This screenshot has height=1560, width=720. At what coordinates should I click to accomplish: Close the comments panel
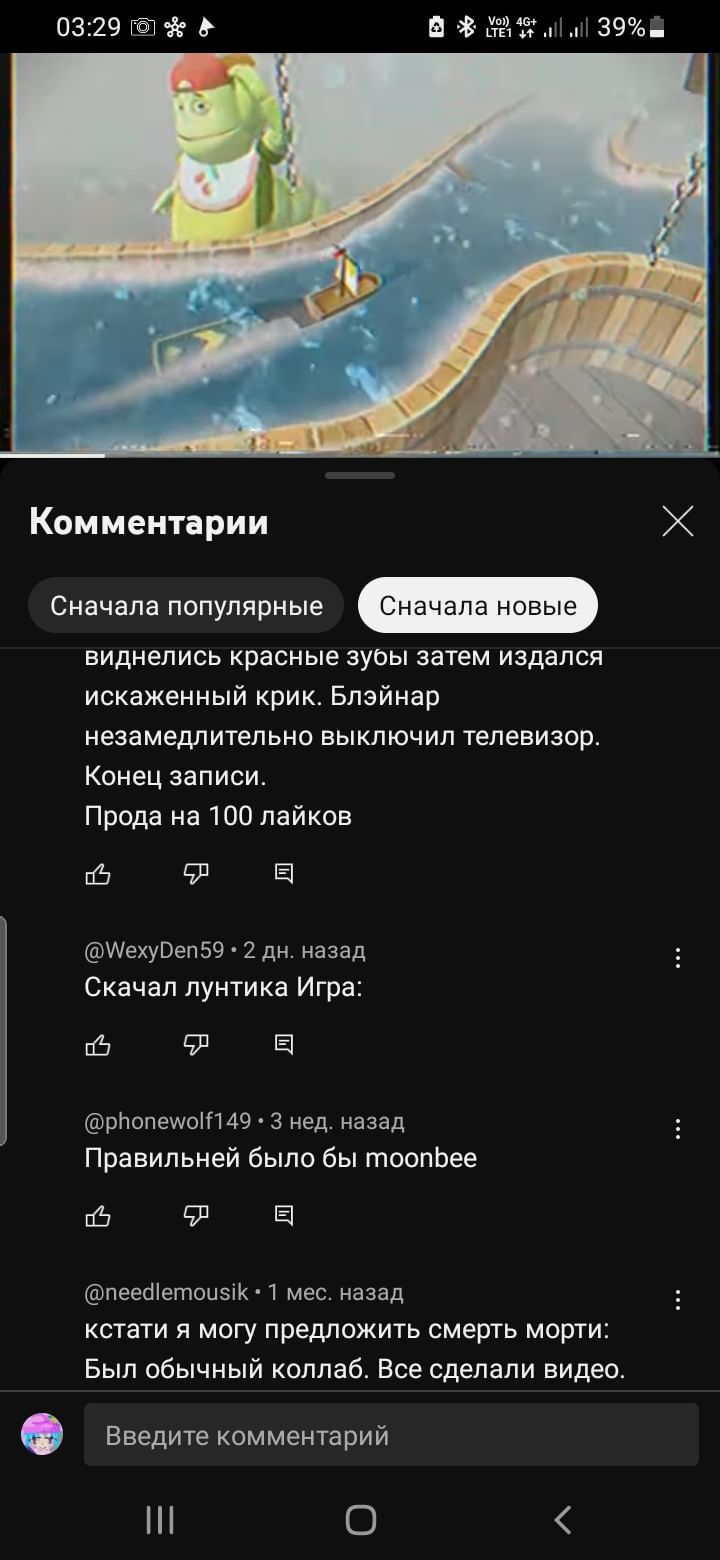(678, 521)
